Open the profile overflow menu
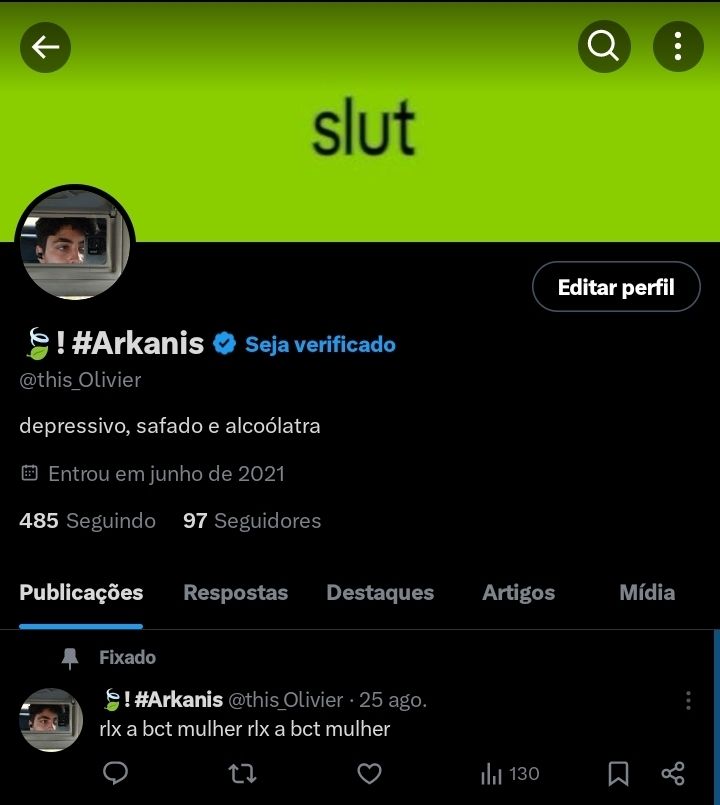Image resolution: width=720 pixels, height=805 pixels. pyautogui.click(x=678, y=47)
